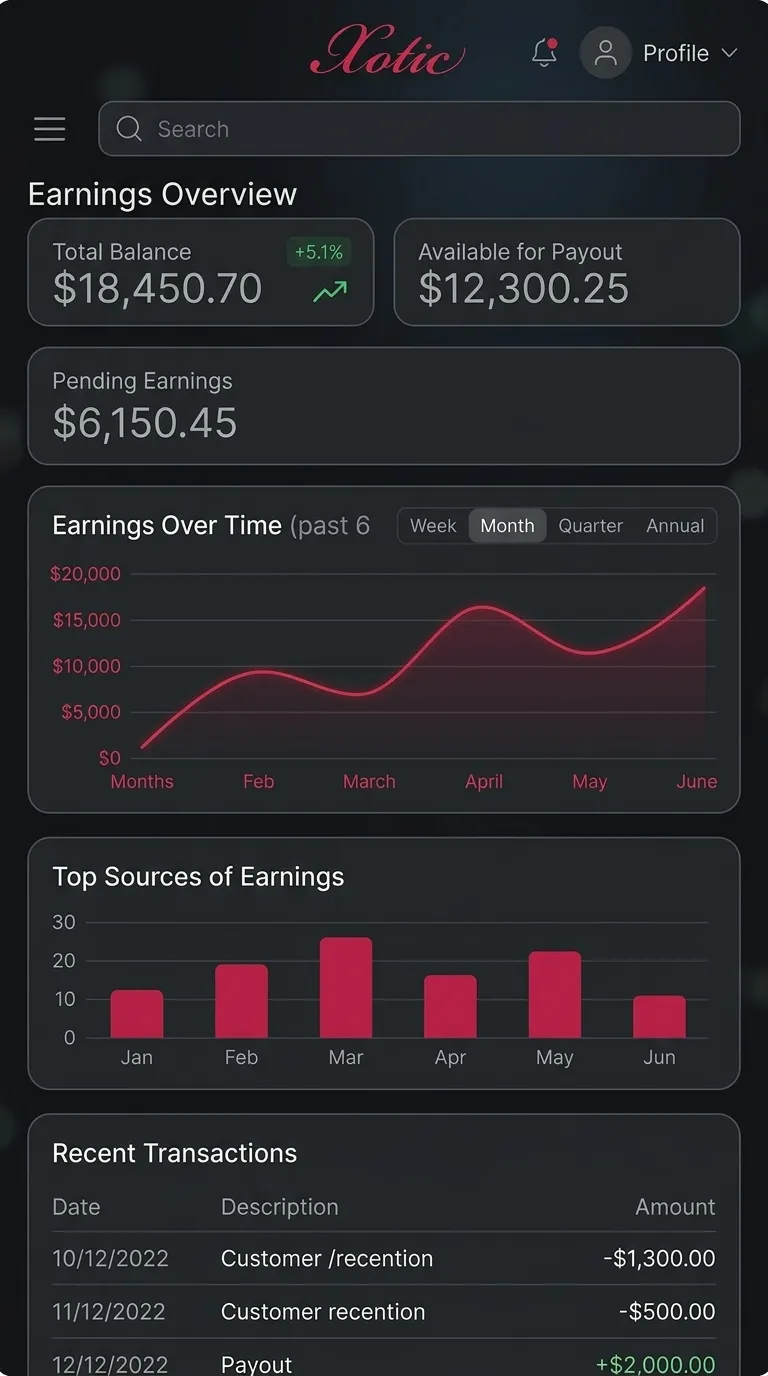Click the Mar bar in Top Sources chart
The image size is (768, 1376).
[345, 986]
